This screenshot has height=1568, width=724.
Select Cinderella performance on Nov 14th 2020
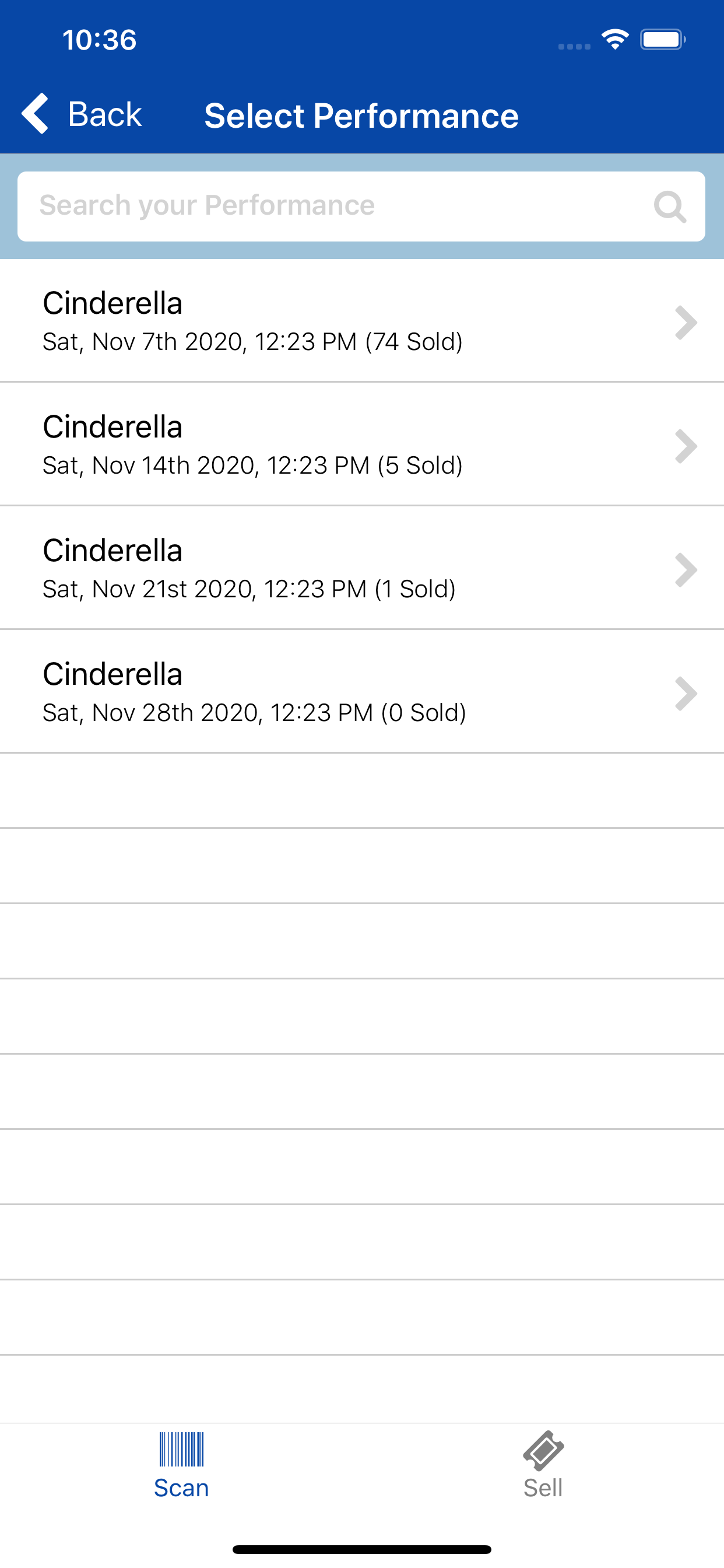pos(362,444)
